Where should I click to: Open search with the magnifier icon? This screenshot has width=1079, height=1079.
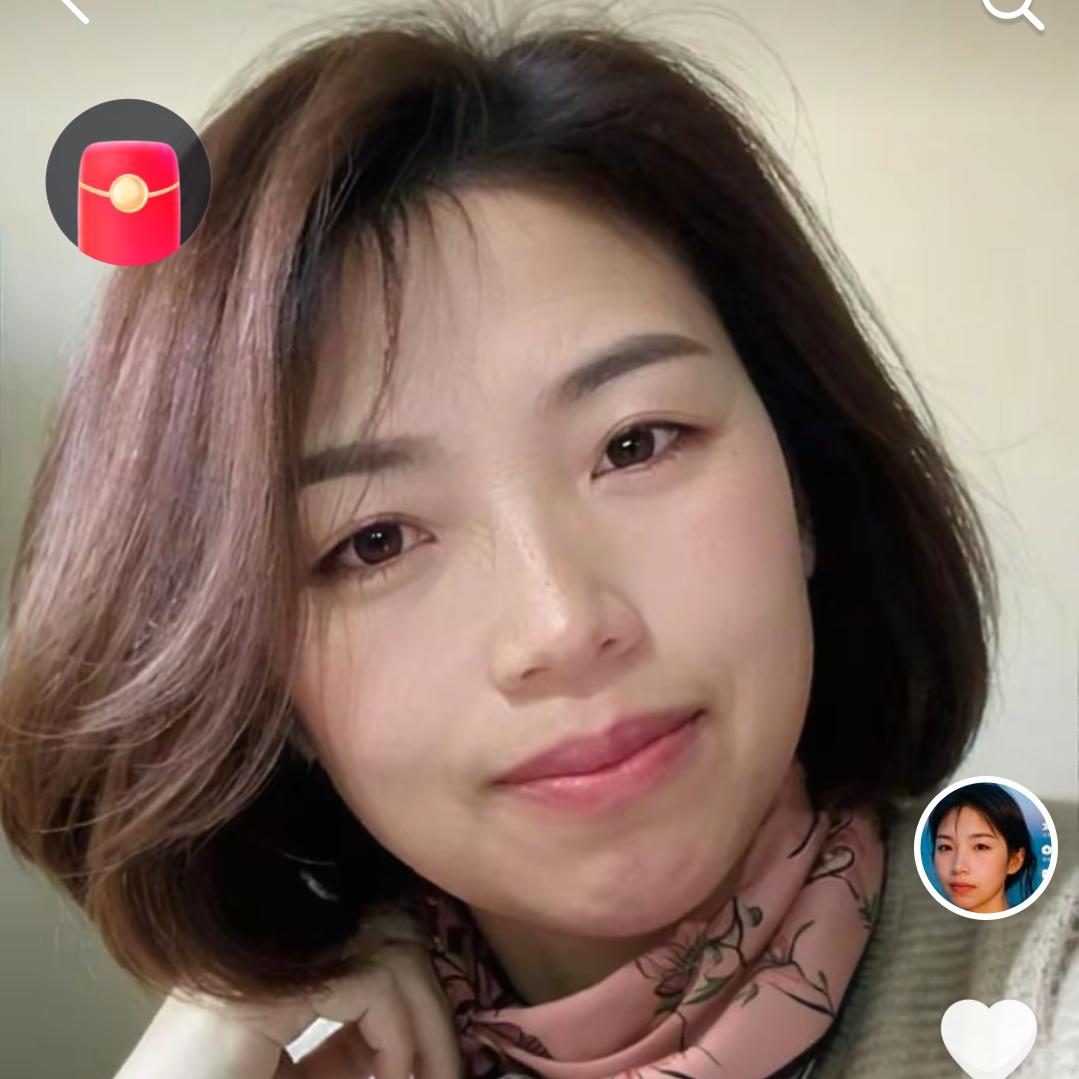pyautogui.click(x=1012, y=11)
